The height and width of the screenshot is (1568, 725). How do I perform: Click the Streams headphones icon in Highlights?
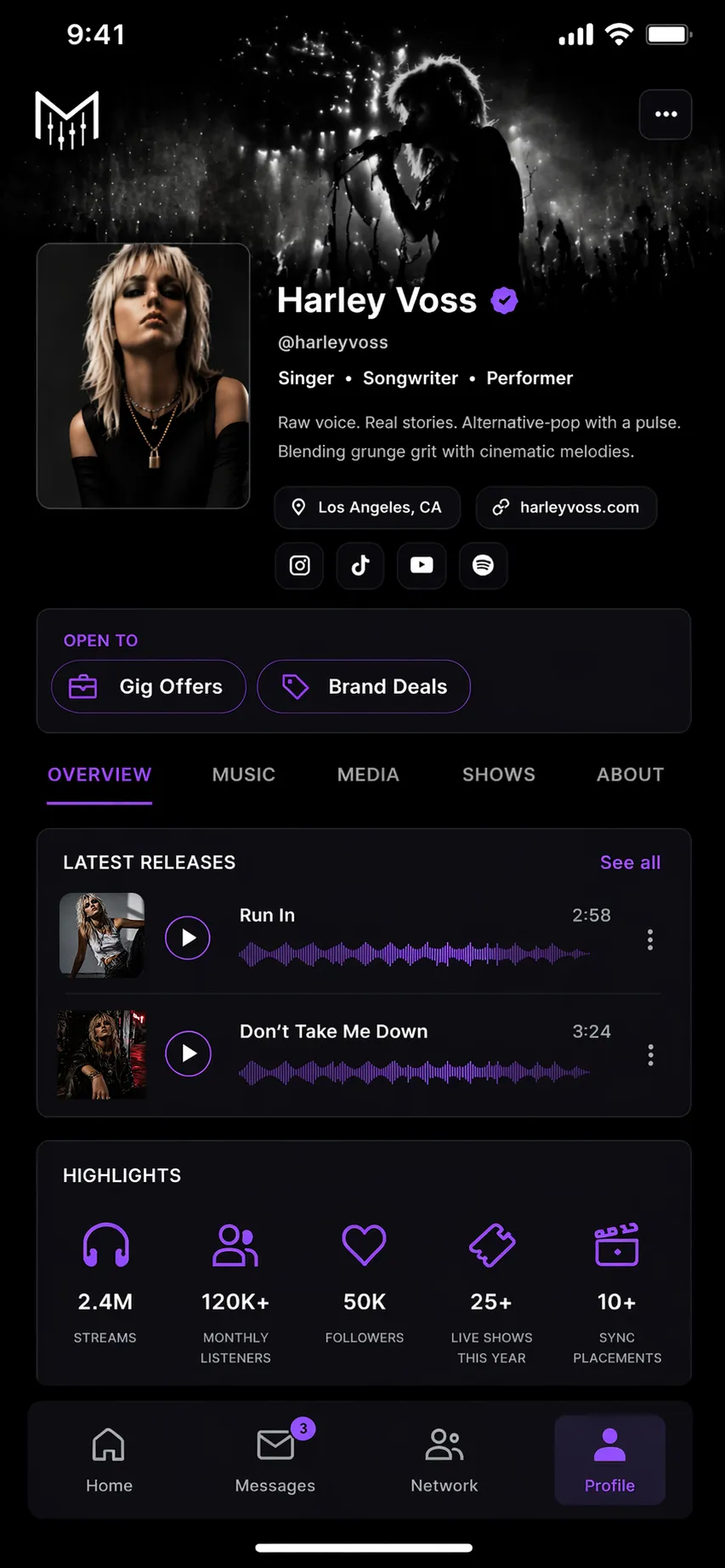click(x=105, y=1245)
